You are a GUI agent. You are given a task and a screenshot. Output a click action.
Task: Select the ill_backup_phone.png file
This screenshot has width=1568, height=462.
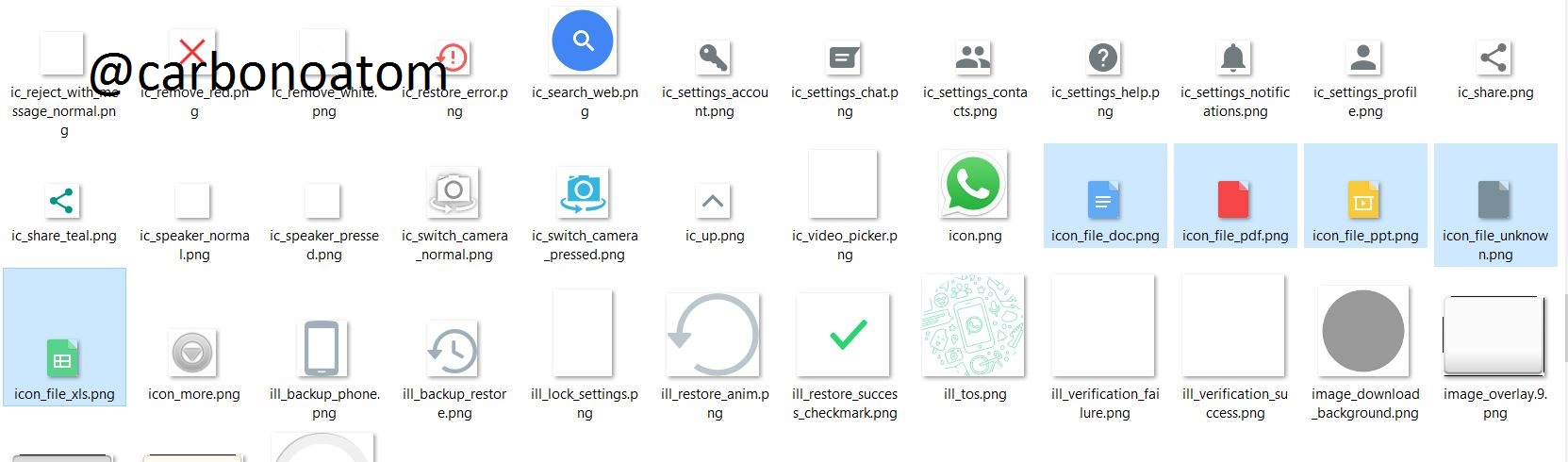point(323,347)
